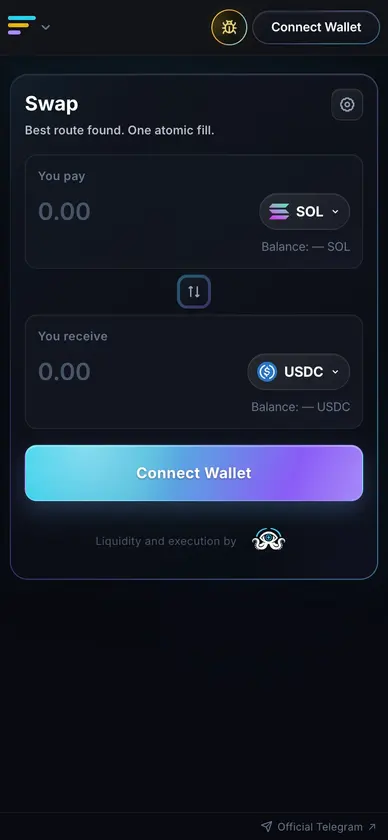
Task: Tap Connect Wallet in the header
Action: point(316,27)
